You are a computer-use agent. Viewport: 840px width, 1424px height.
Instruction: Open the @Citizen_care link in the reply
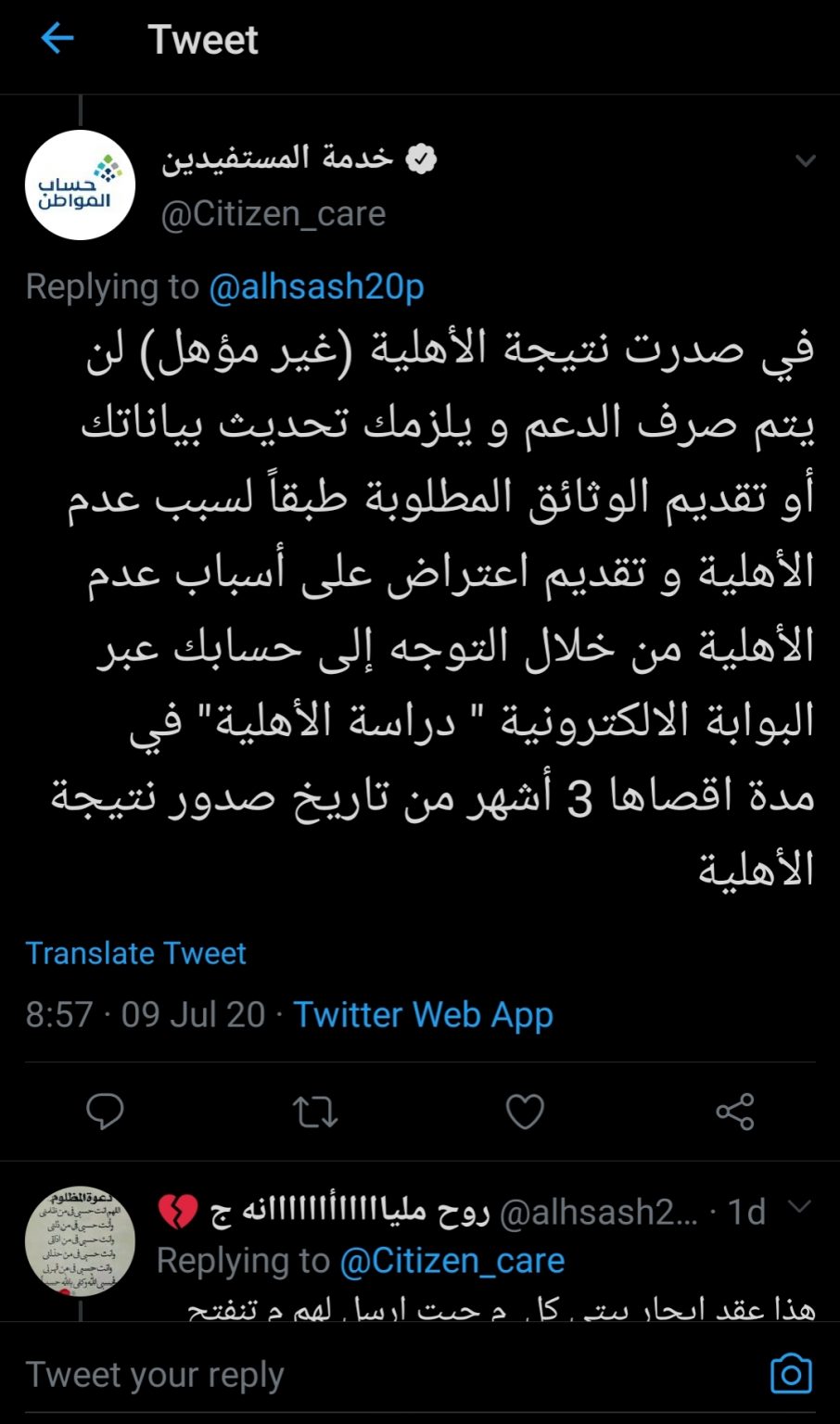pos(452,1261)
